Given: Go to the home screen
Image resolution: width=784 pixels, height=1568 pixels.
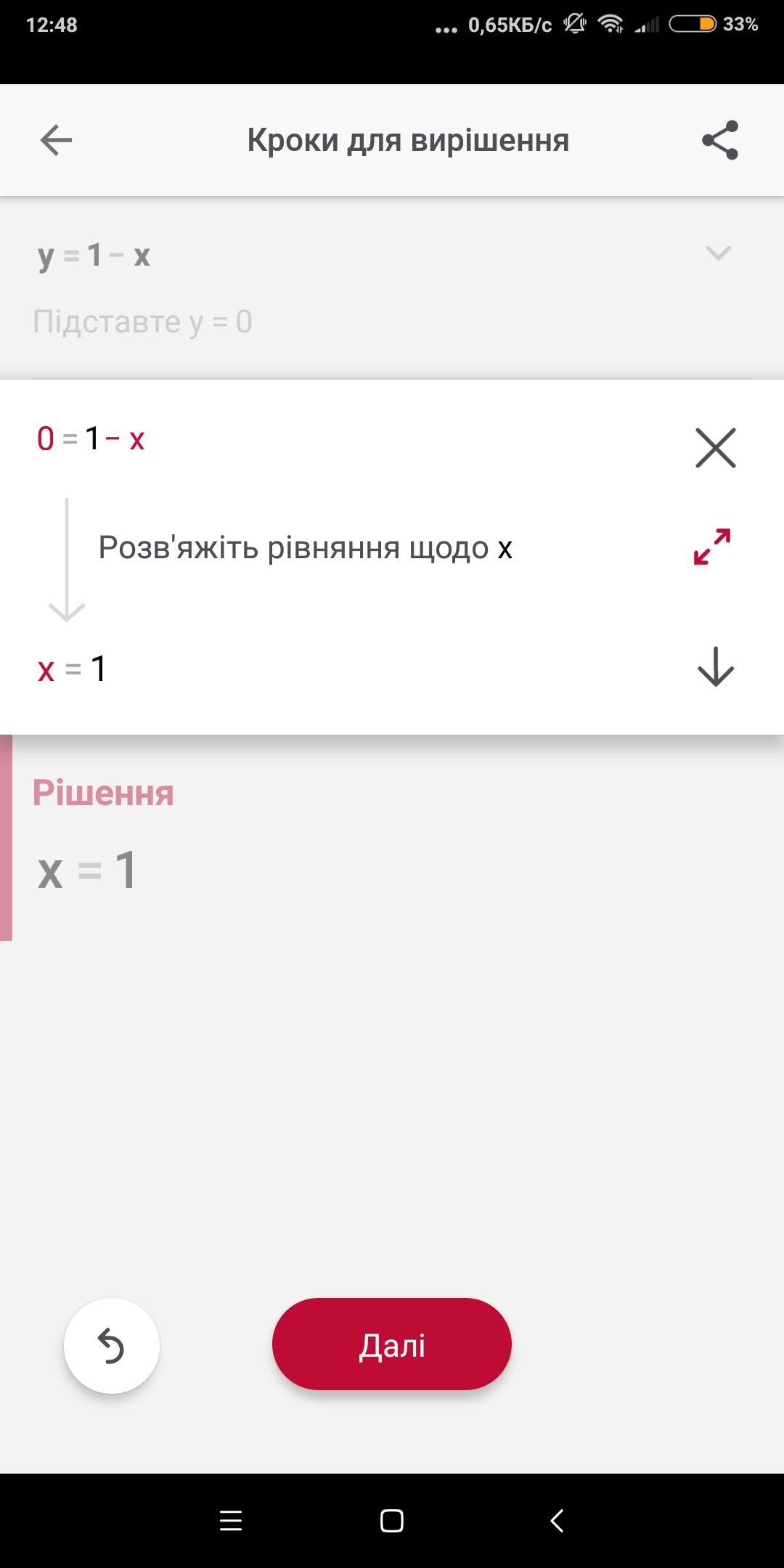Looking at the screenshot, I should pos(392,1521).
